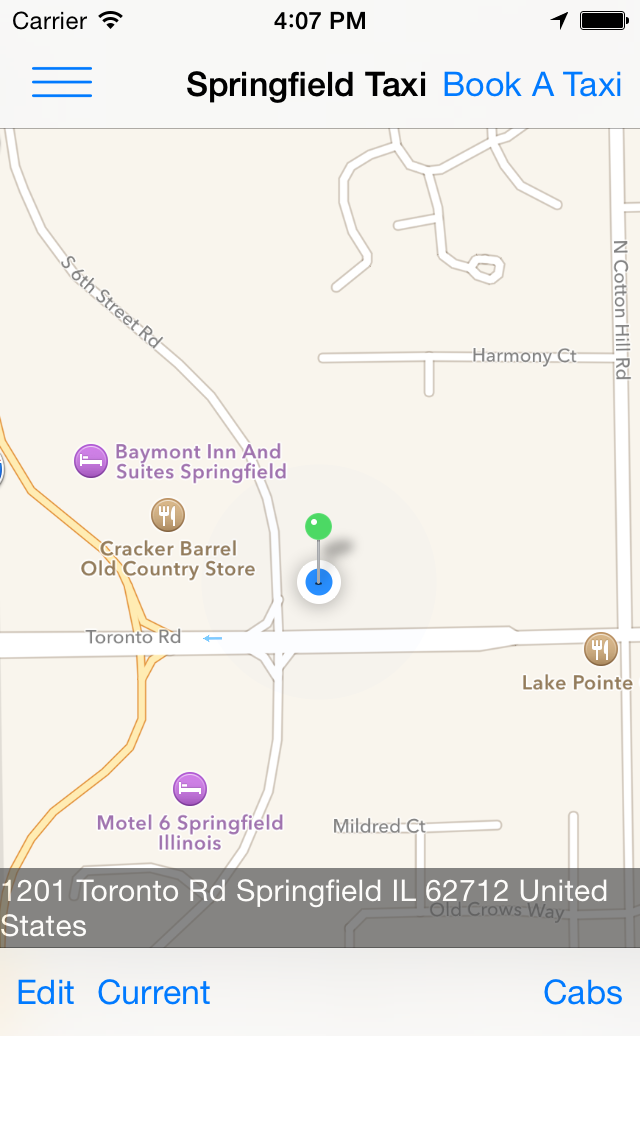This screenshot has width=640, height=1136.
Task: Select the Baymont Inn And Suites marker
Action: click(91, 461)
